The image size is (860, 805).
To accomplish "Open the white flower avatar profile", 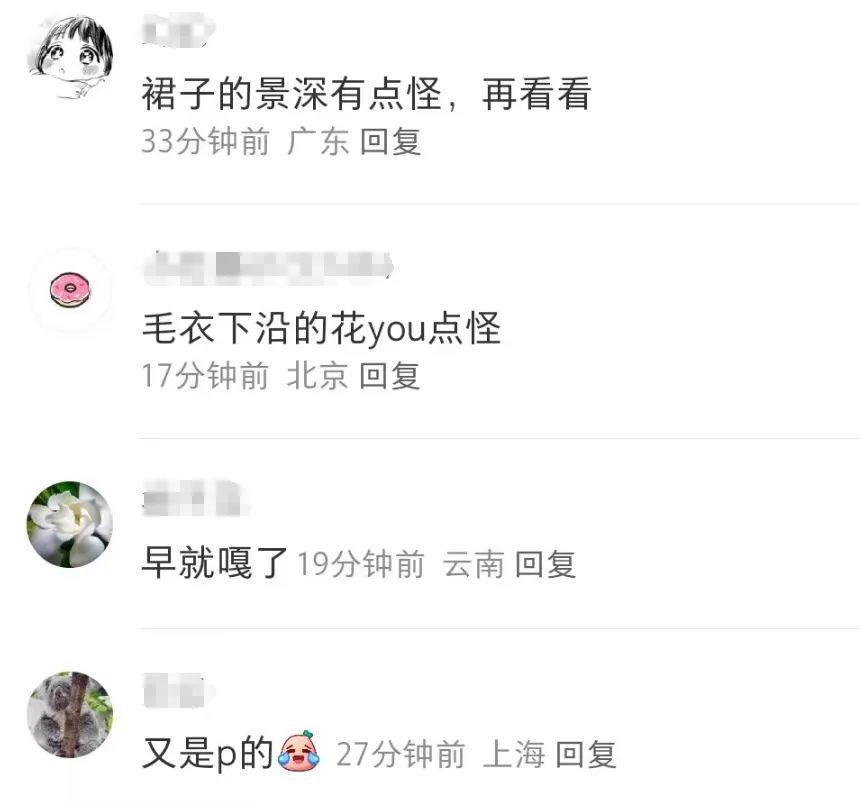I will [69, 525].
